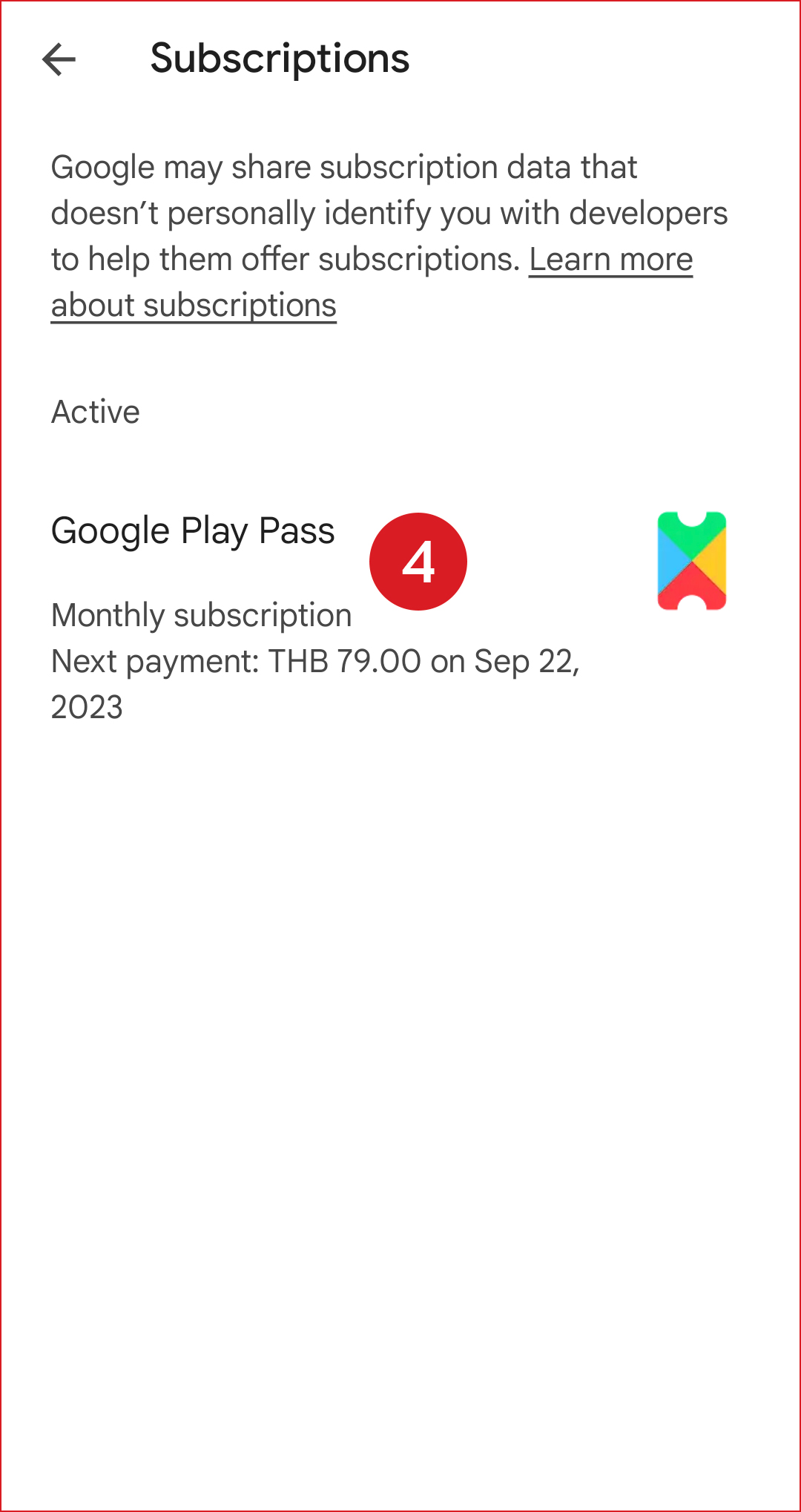
Task: Click the Next payment THB 79.00 text
Action: point(316,662)
